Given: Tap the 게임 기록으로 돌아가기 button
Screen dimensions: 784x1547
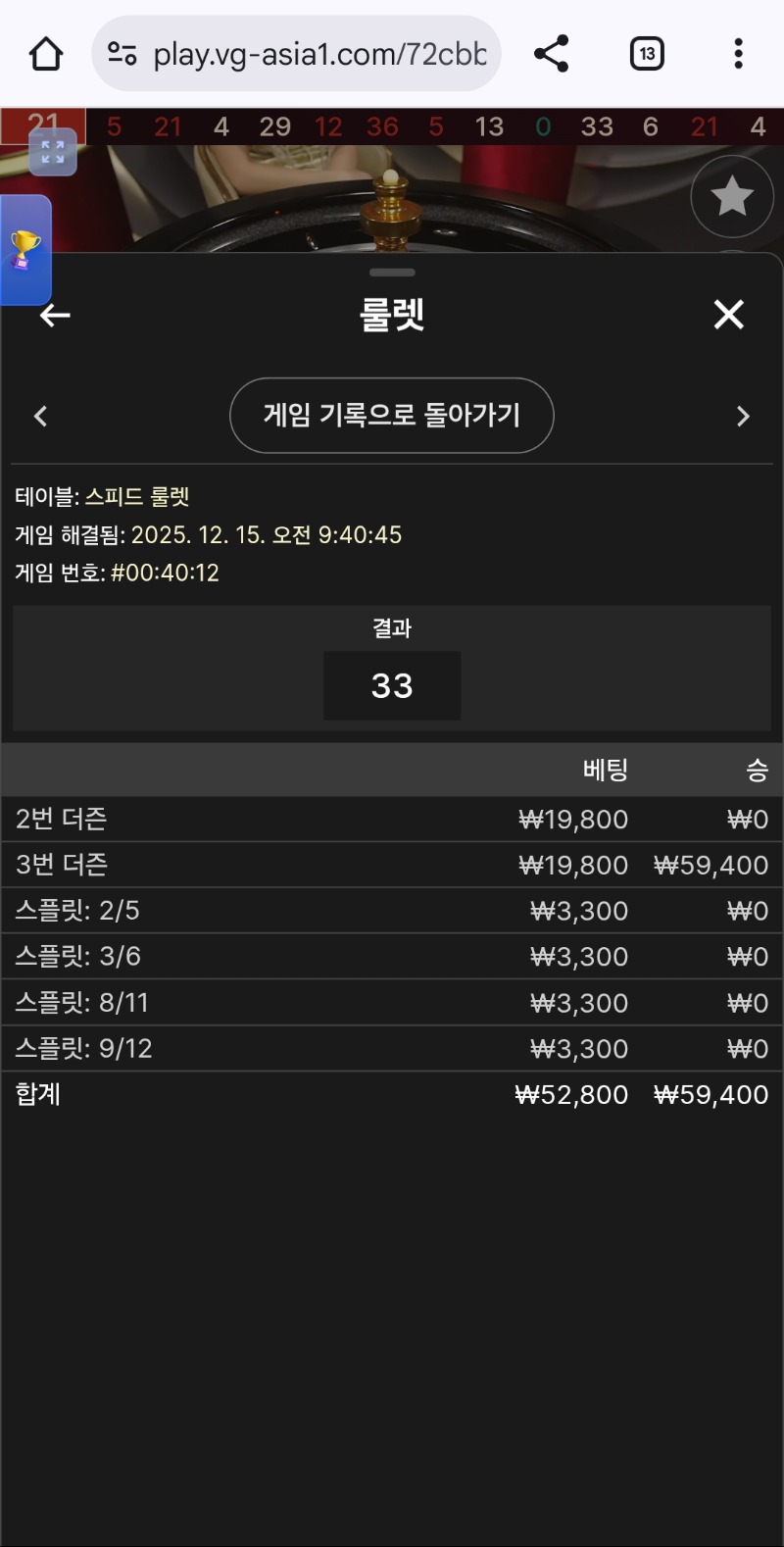Looking at the screenshot, I should [x=392, y=416].
